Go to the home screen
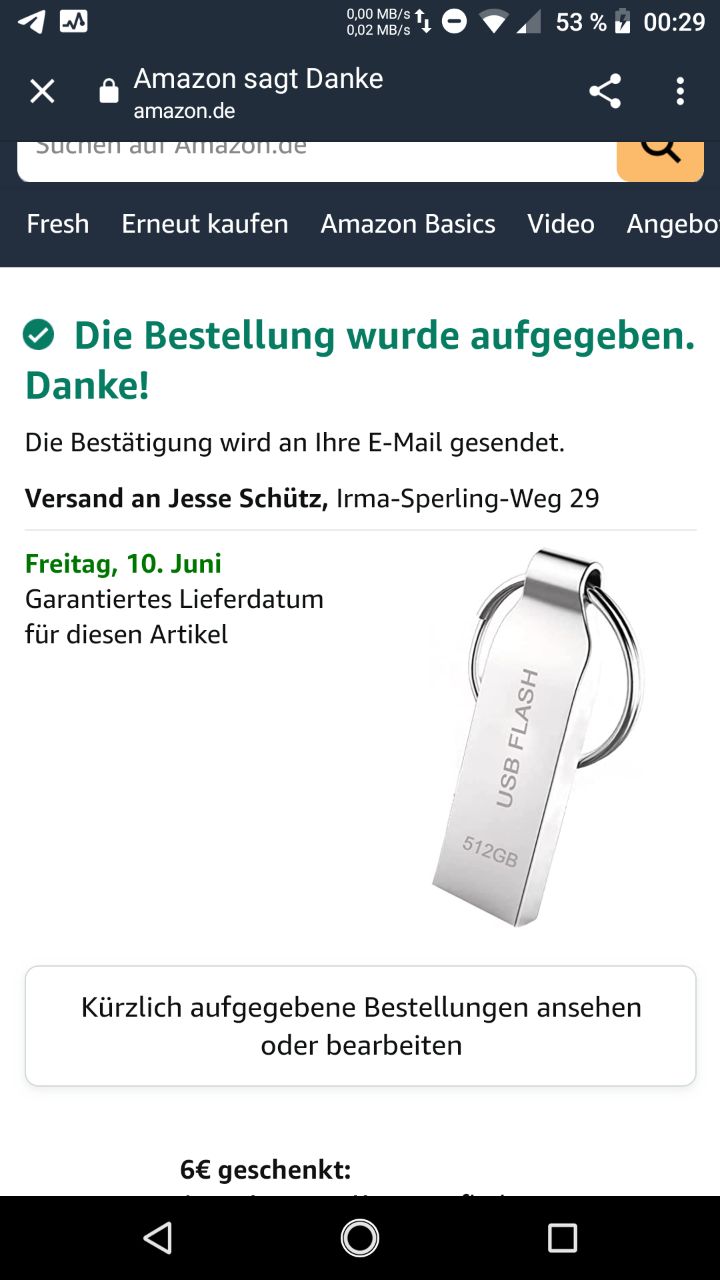This screenshot has height=1280, width=720. 360,1238
